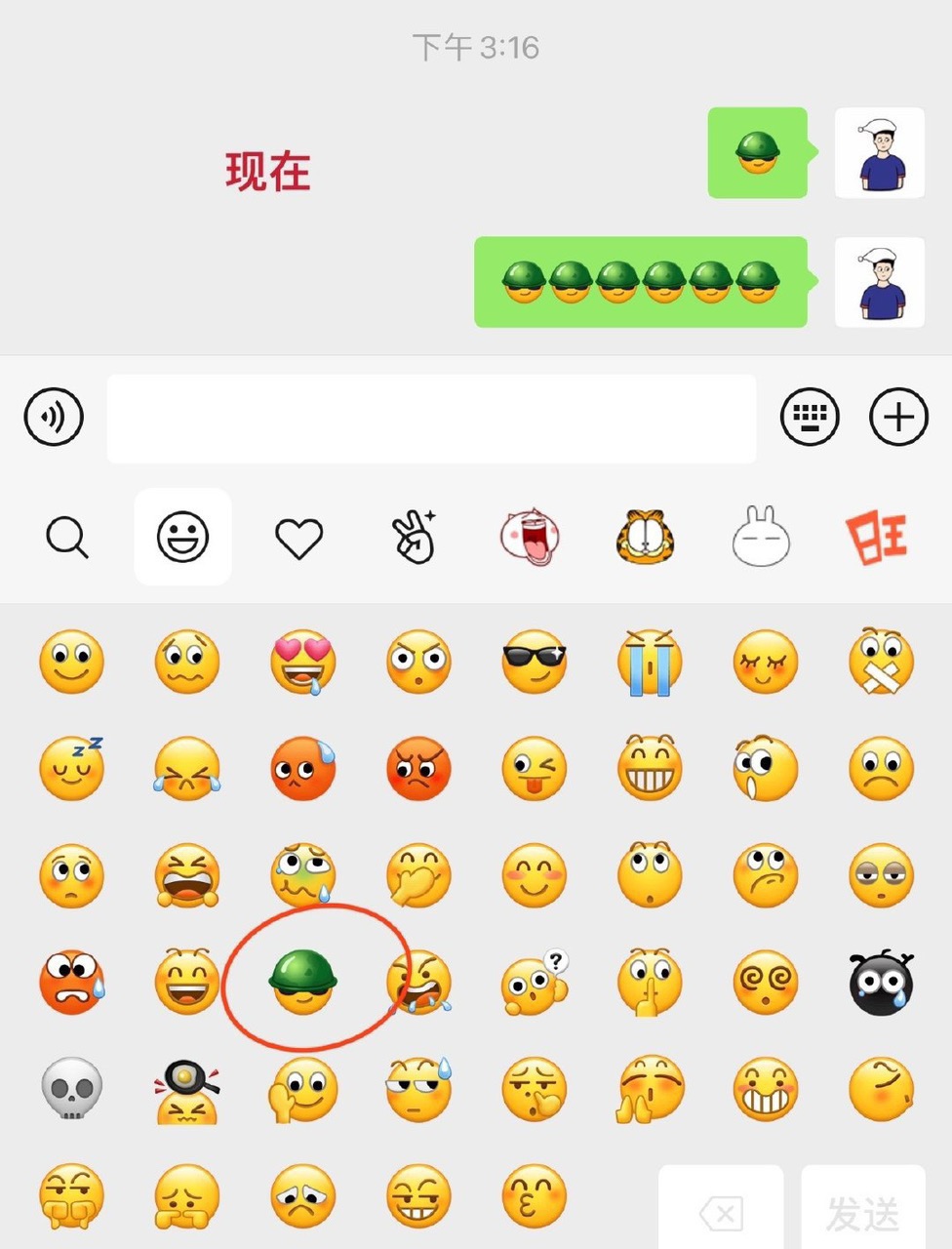Switch to the Garfield sticker pack

click(x=646, y=538)
